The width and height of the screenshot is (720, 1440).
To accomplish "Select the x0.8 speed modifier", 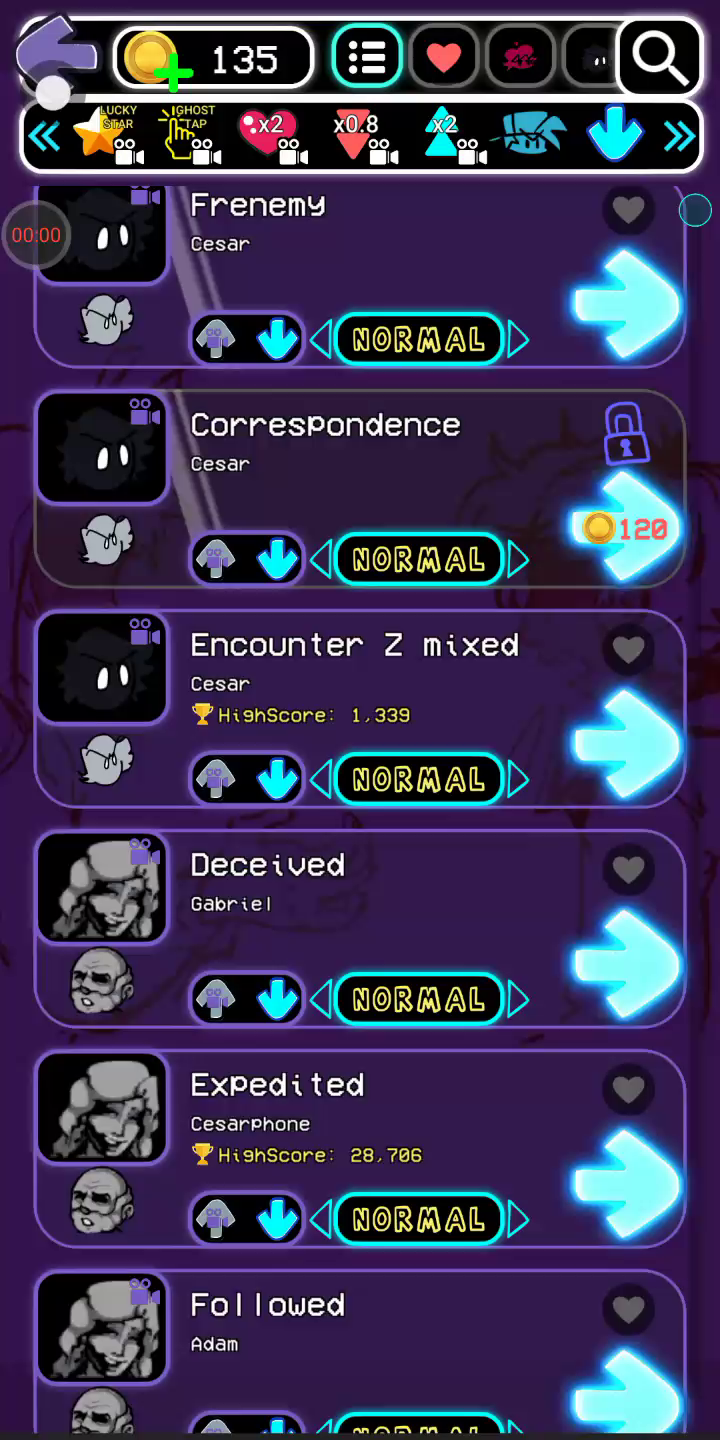I will click(x=360, y=136).
